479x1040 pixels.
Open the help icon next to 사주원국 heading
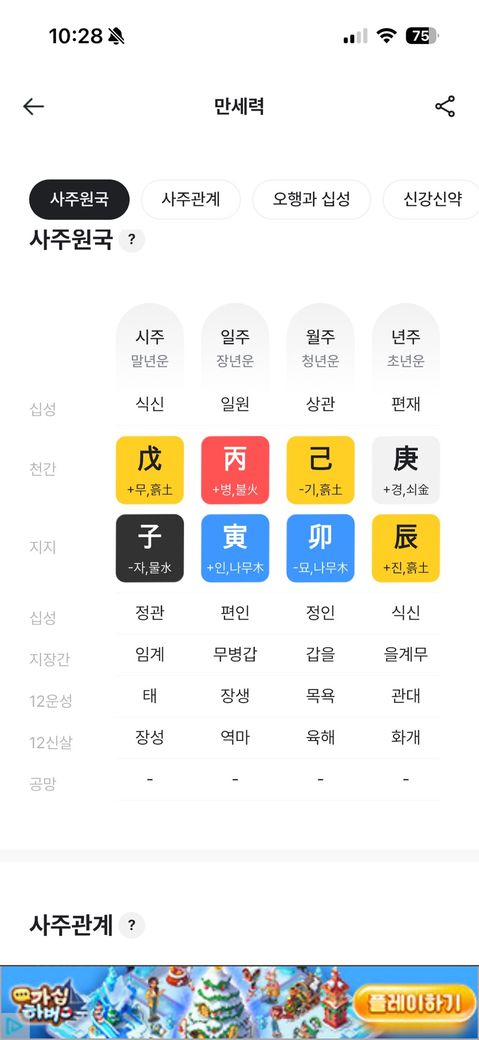pos(131,239)
